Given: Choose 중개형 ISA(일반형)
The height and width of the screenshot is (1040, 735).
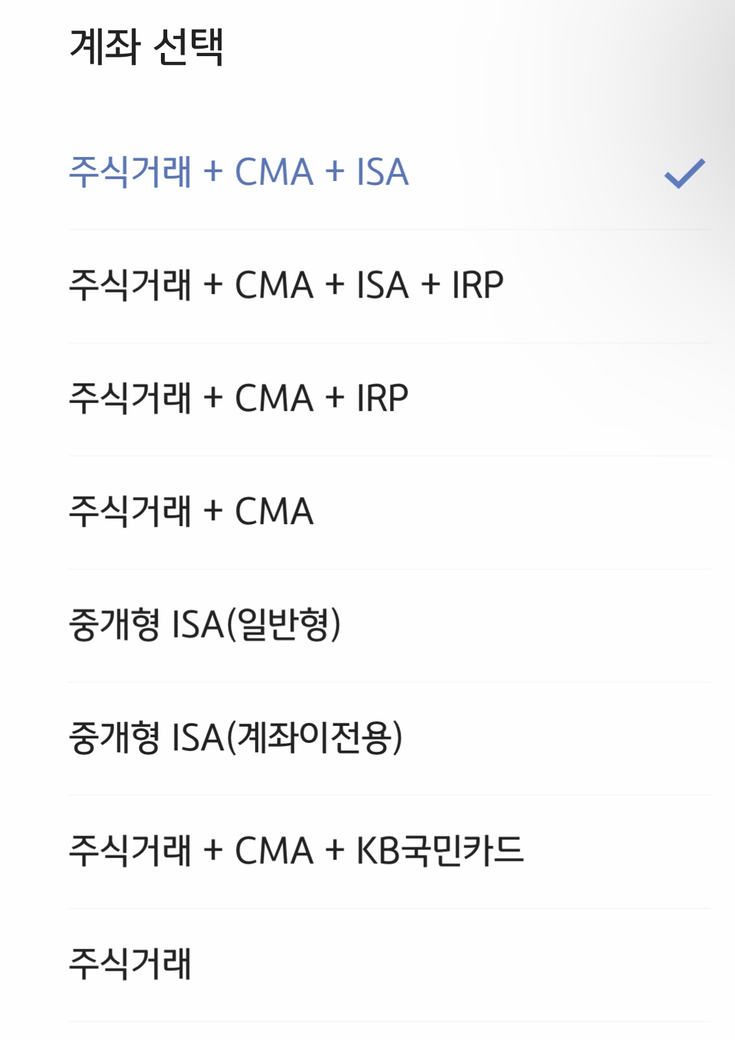Looking at the screenshot, I should click(205, 625).
